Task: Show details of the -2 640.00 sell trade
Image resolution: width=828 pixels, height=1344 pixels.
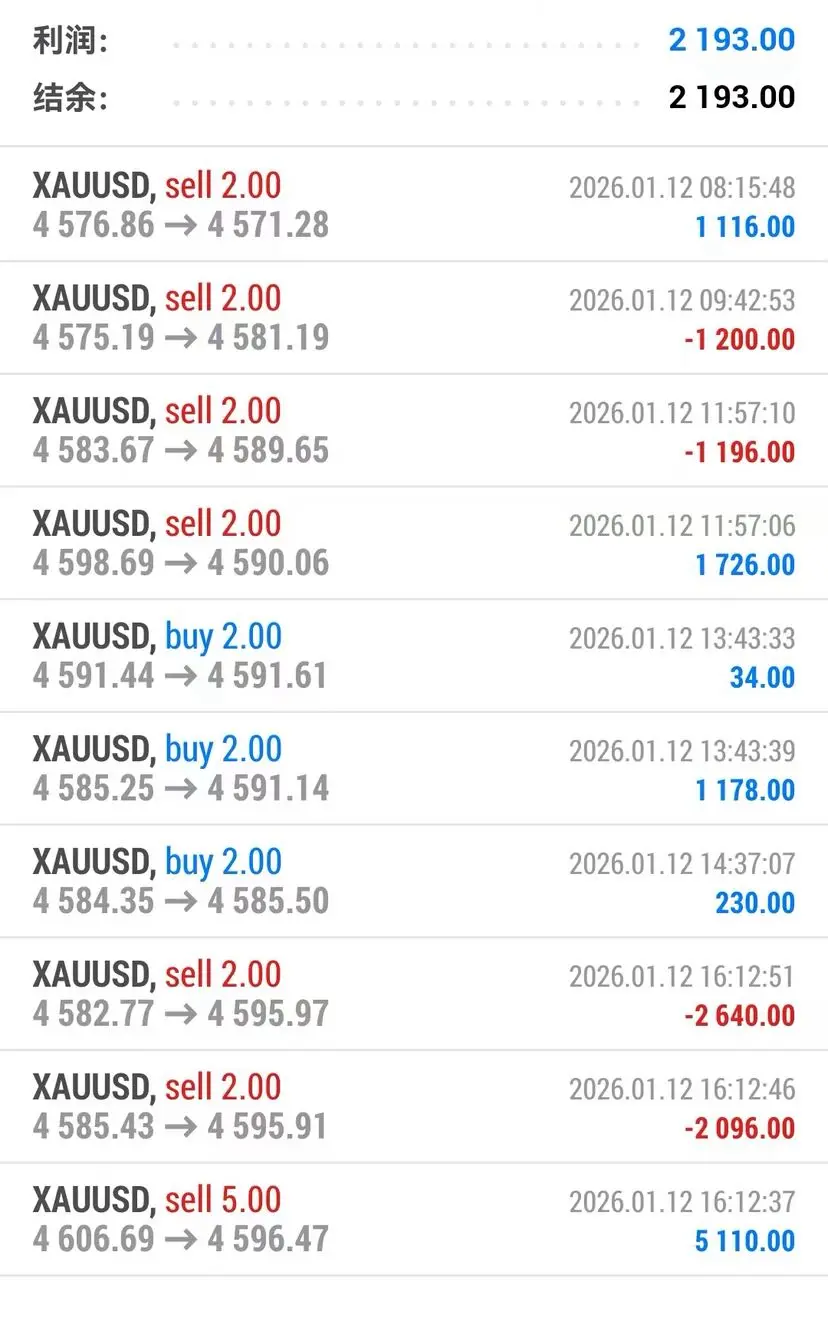Action: click(414, 996)
